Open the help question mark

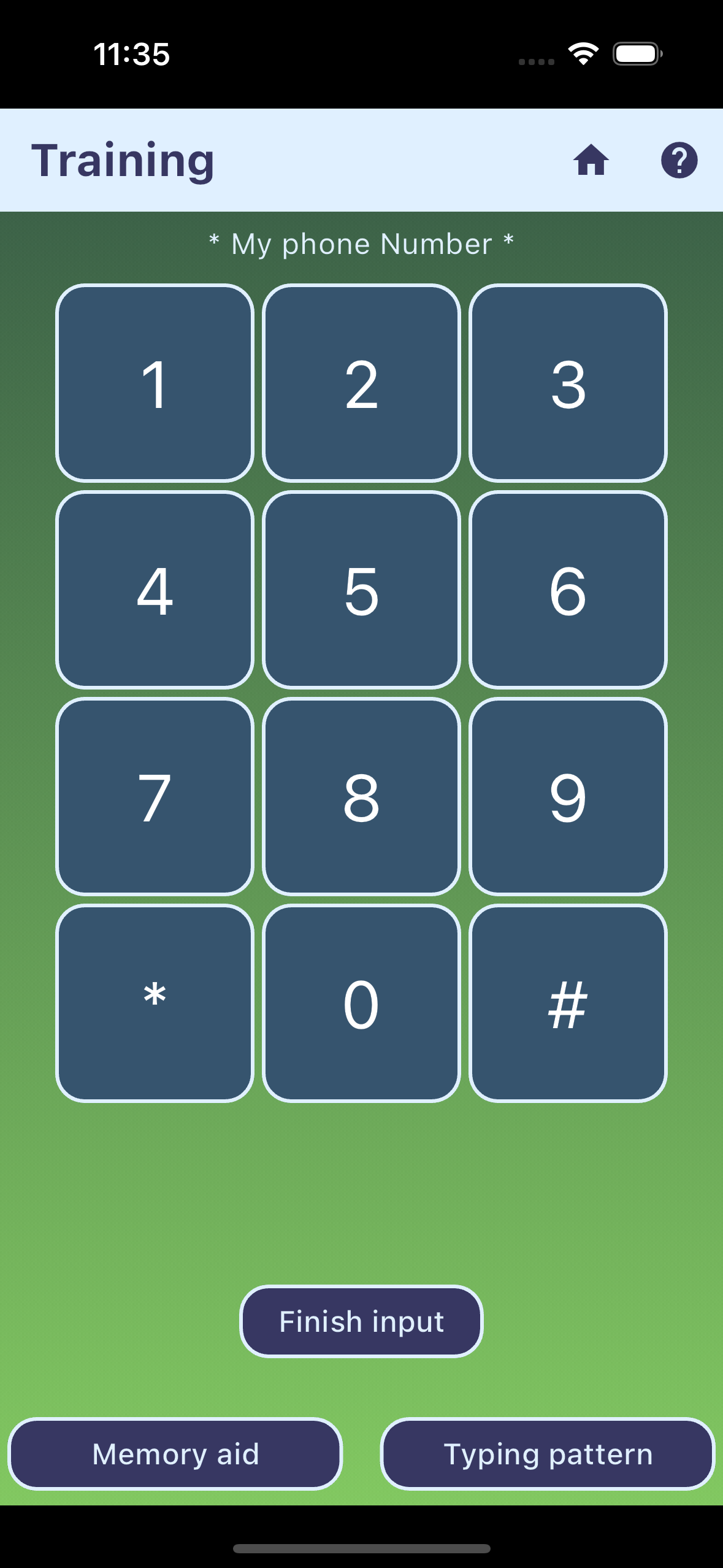point(679,160)
